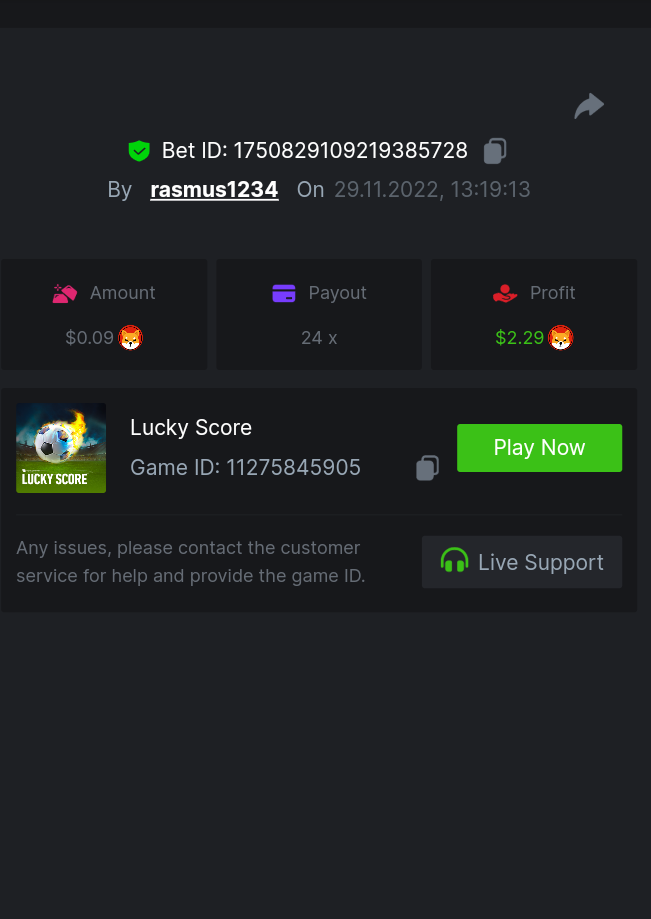Open the Lucky Score game thumbnail
Image resolution: width=651 pixels, height=919 pixels.
(x=61, y=448)
